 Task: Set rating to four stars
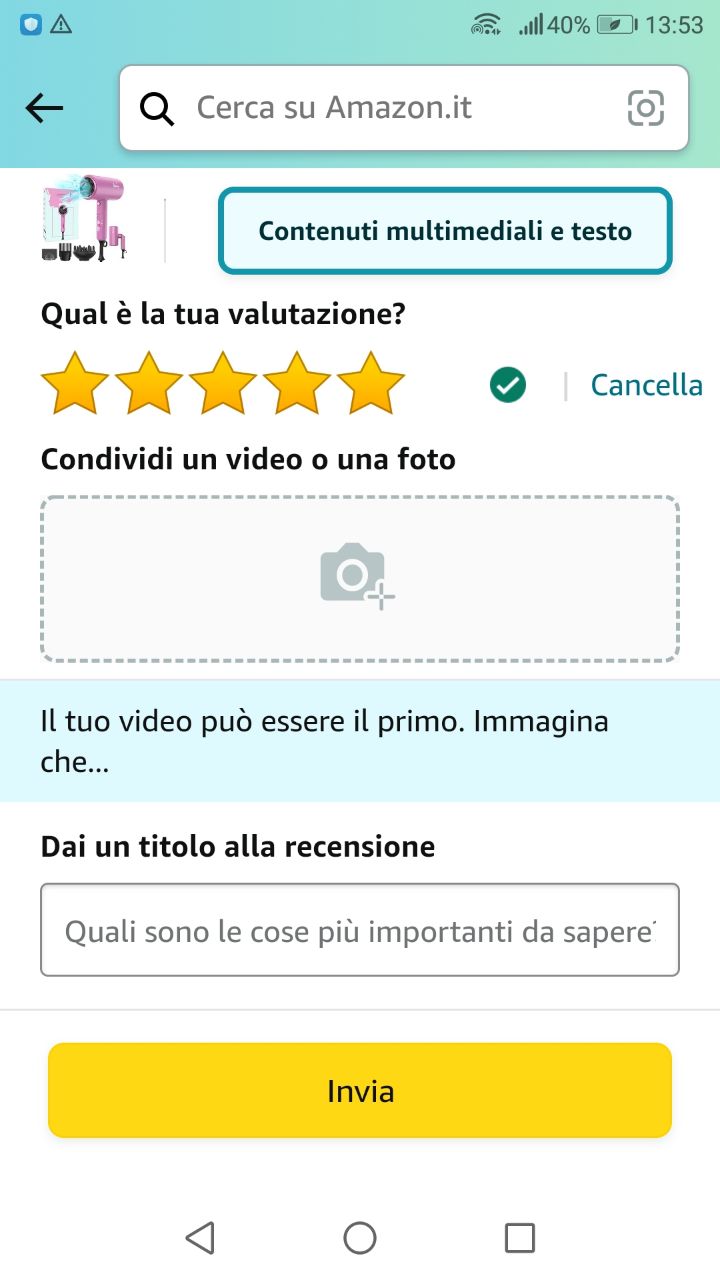297,384
